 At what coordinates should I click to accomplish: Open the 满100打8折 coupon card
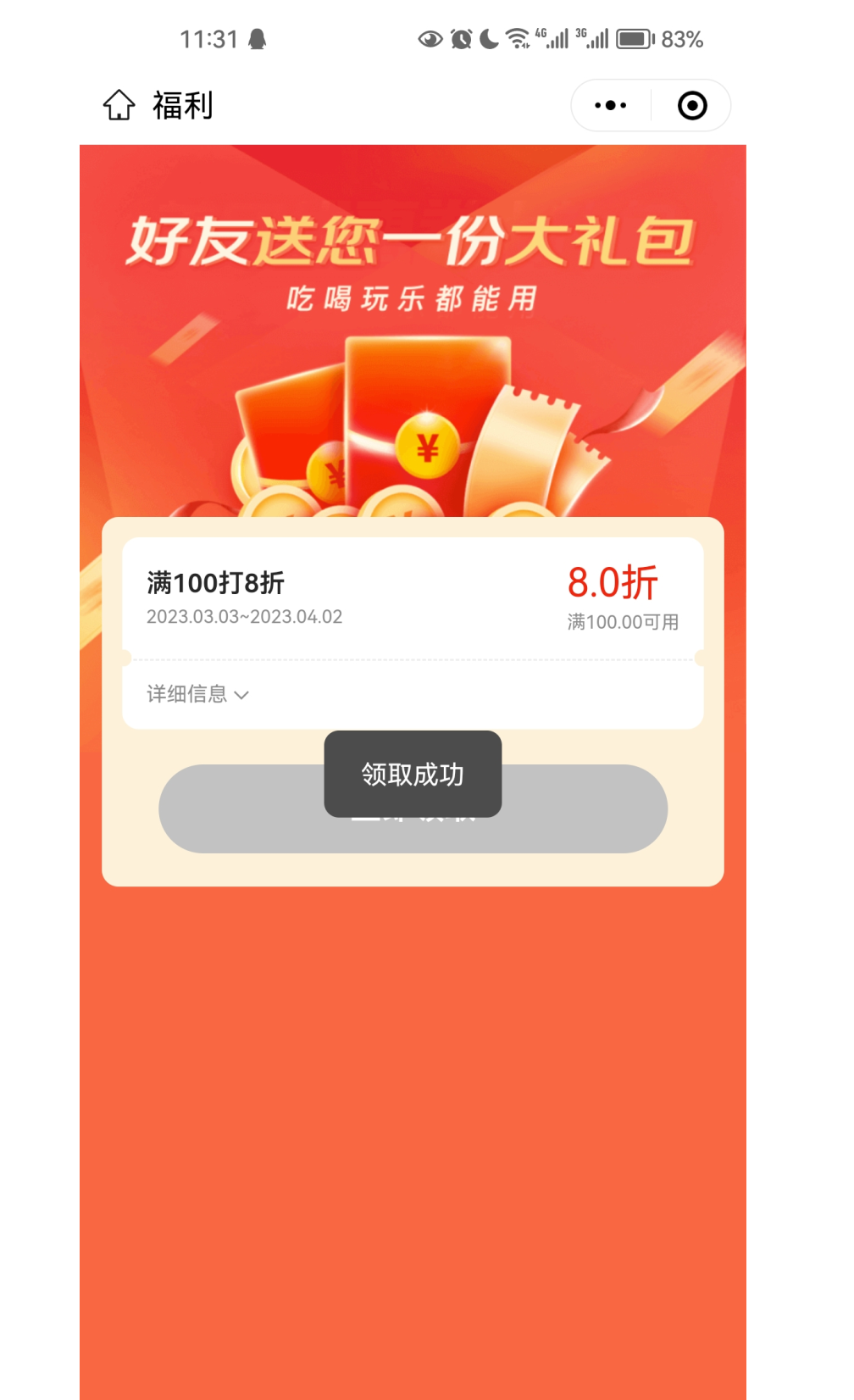tap(413, 597)
